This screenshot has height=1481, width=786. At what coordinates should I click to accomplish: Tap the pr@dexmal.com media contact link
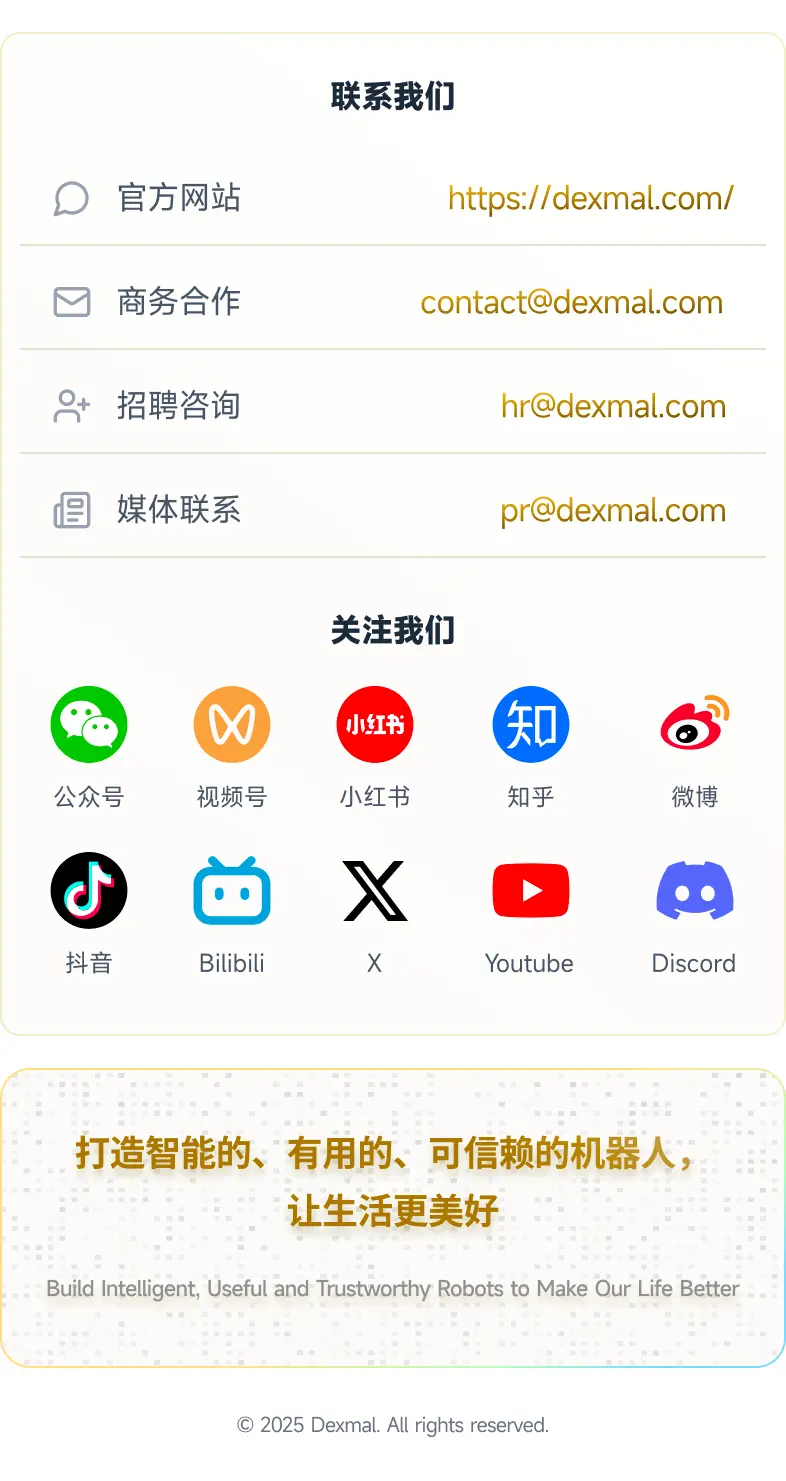click(x=613, y=510)
